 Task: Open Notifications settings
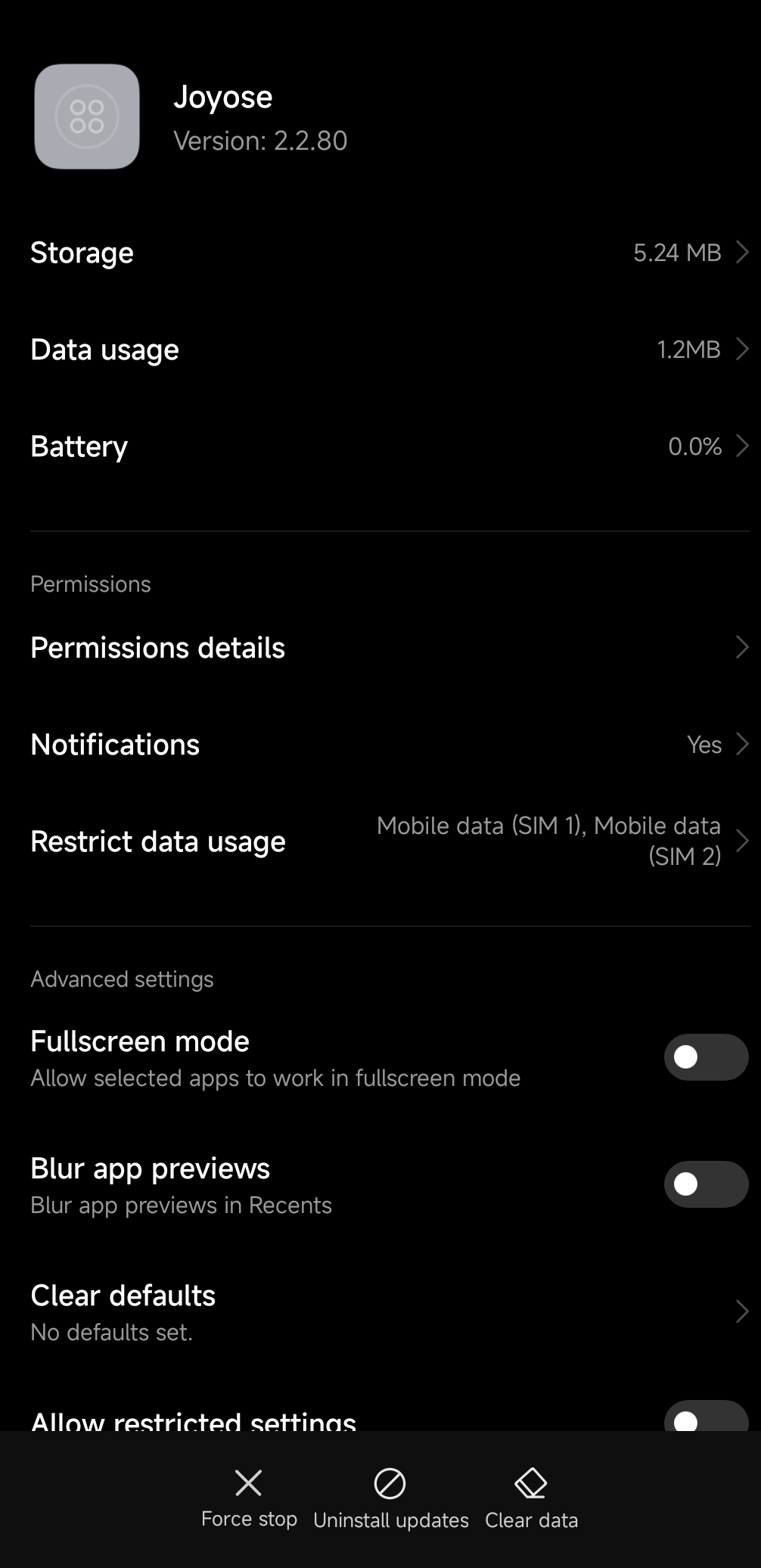tap(380, 745)
